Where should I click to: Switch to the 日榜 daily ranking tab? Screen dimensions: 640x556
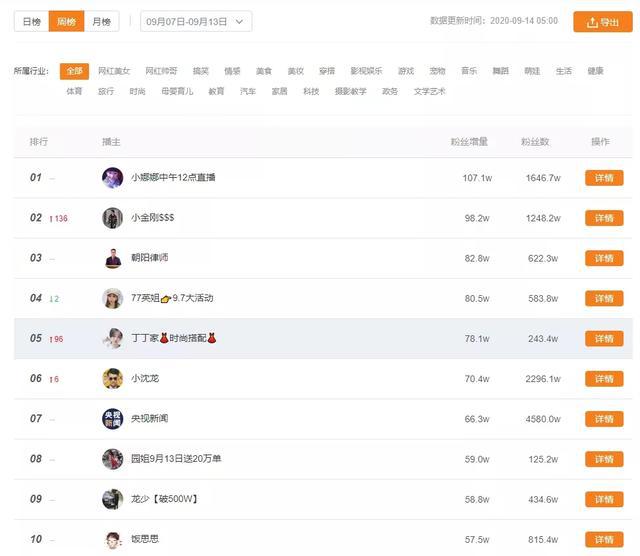[x=31, y=21]
